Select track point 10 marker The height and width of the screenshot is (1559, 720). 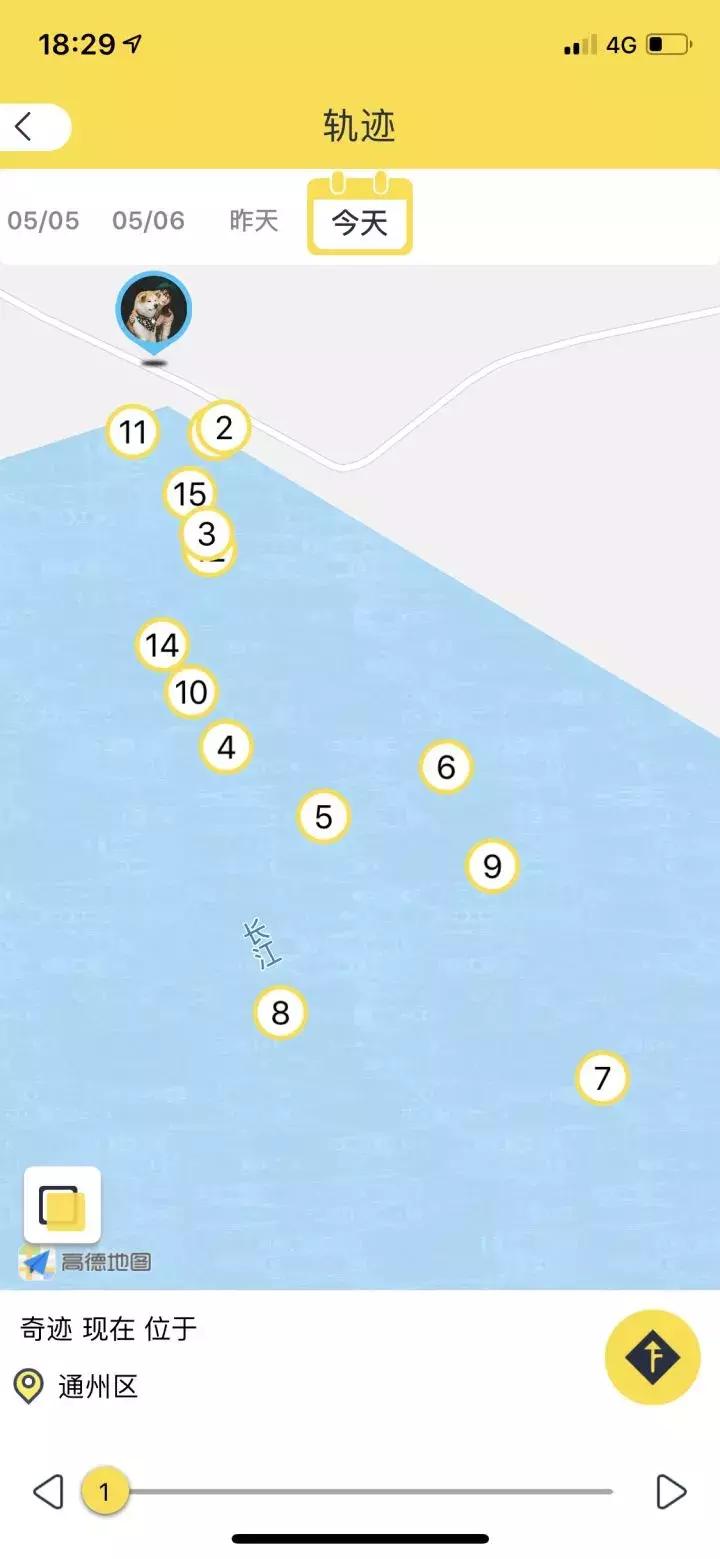(x=191, y=692)
